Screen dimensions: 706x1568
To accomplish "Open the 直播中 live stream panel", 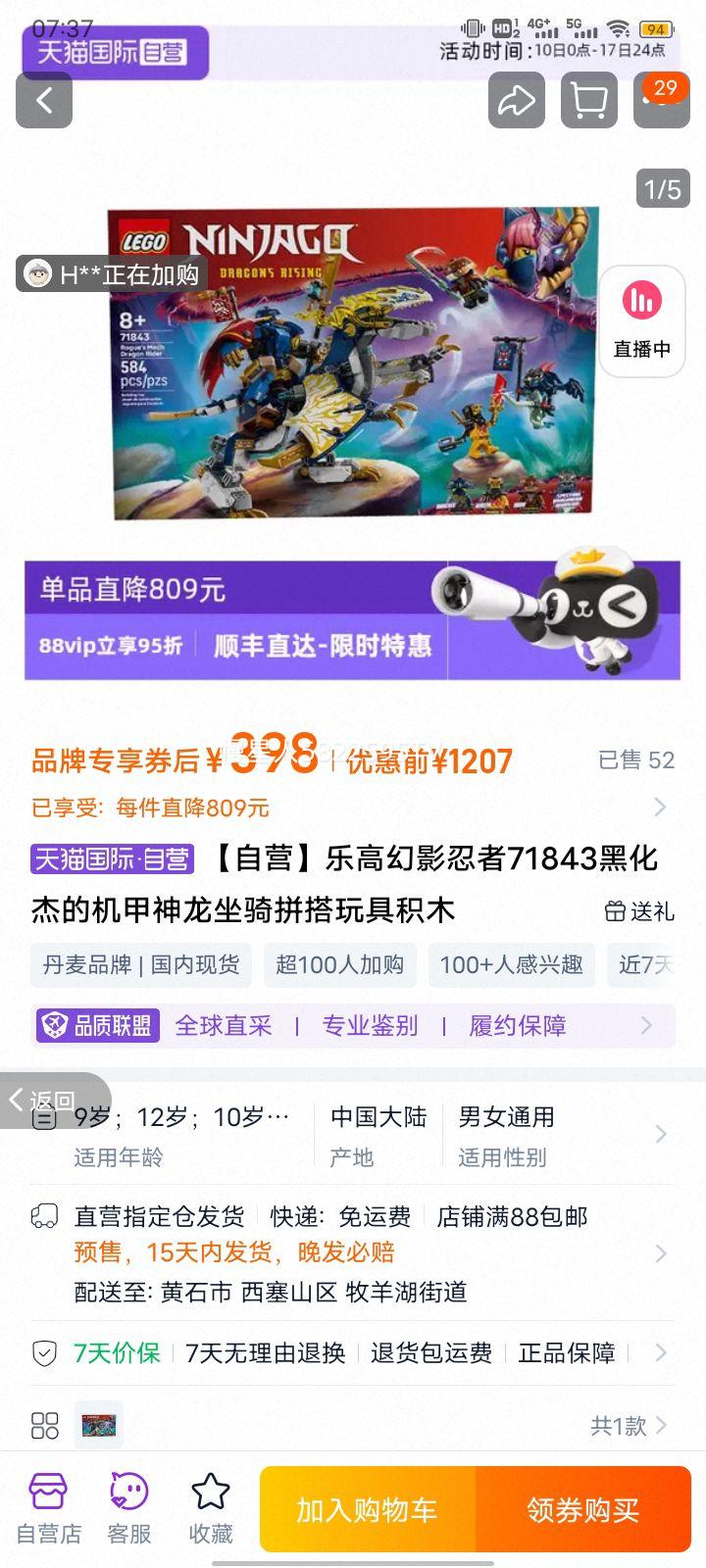I will click(x=641, y=318).
